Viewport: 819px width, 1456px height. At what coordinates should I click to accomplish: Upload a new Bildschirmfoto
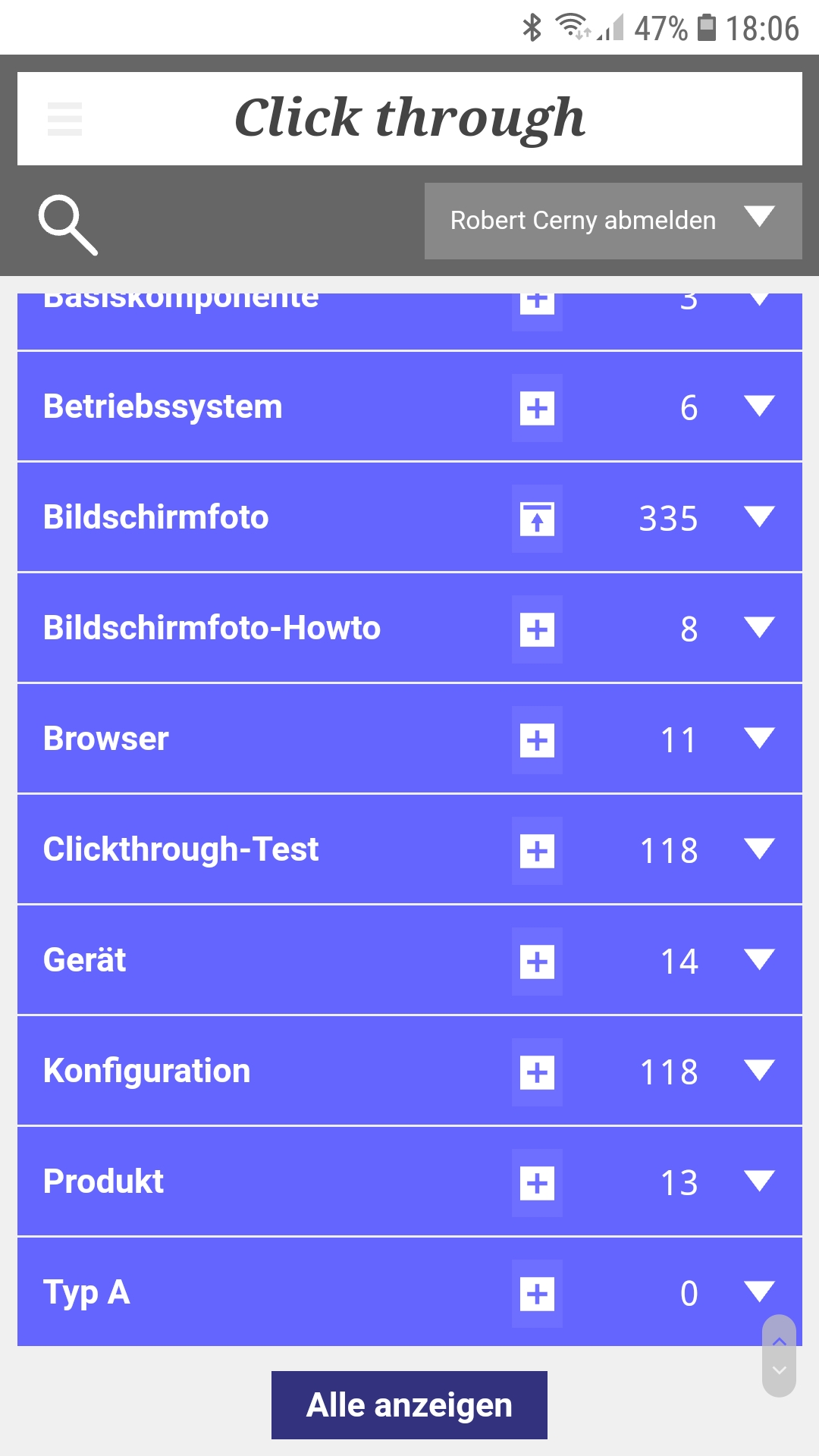pos(537,519)
